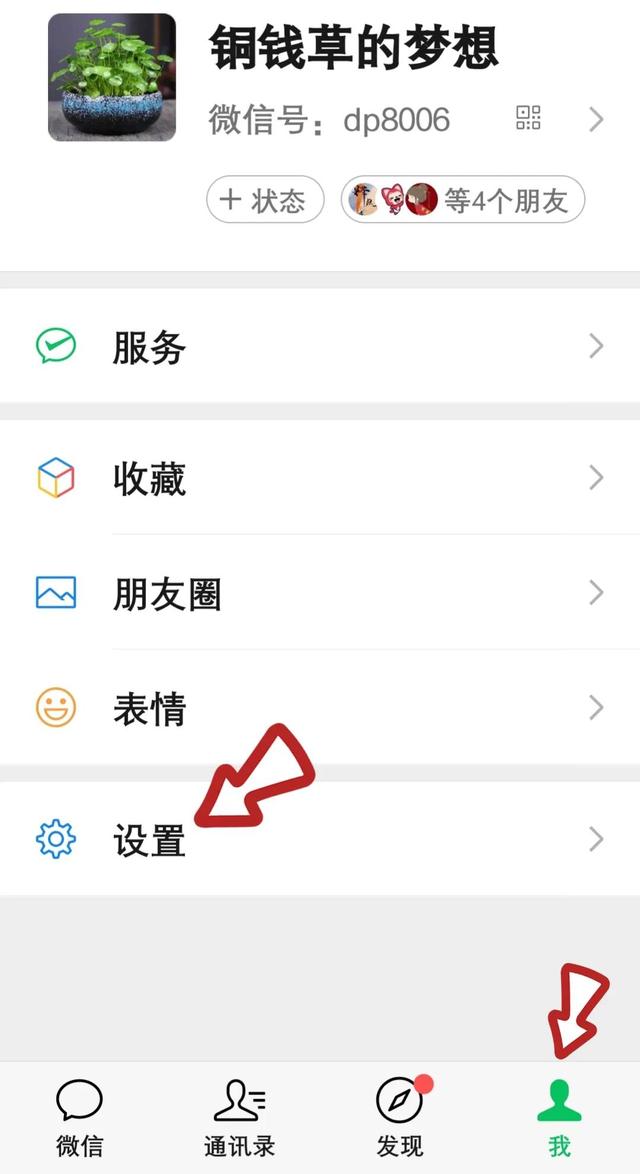640x1174 pixels.
Task: View the 等4个朋友 friends status chip
Action: [x=462, y=200]
